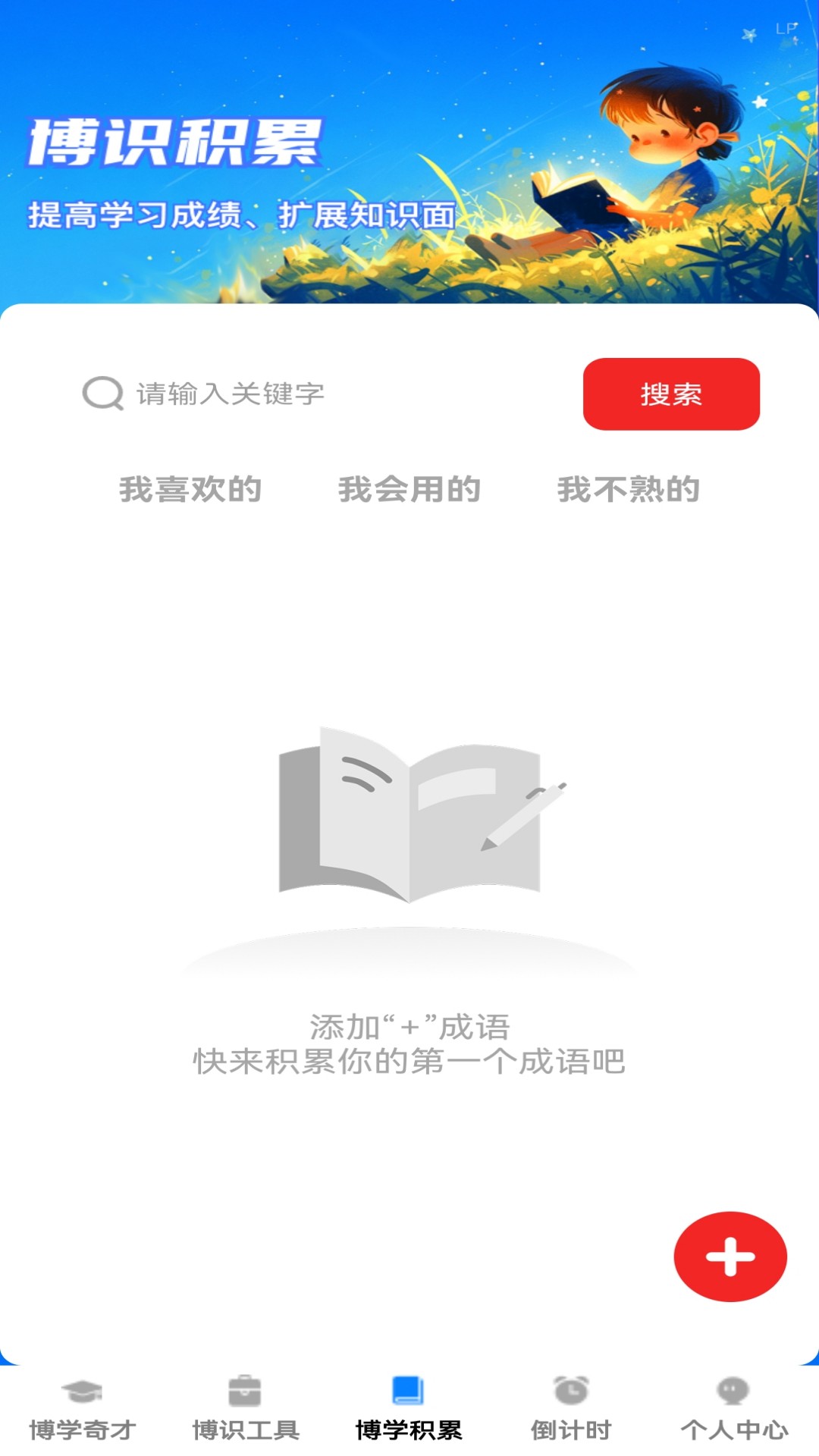819x1456 pixels.
Task: Switch on the 我会用的 filter
Action: pyautogui.click(x=409, y=491)
